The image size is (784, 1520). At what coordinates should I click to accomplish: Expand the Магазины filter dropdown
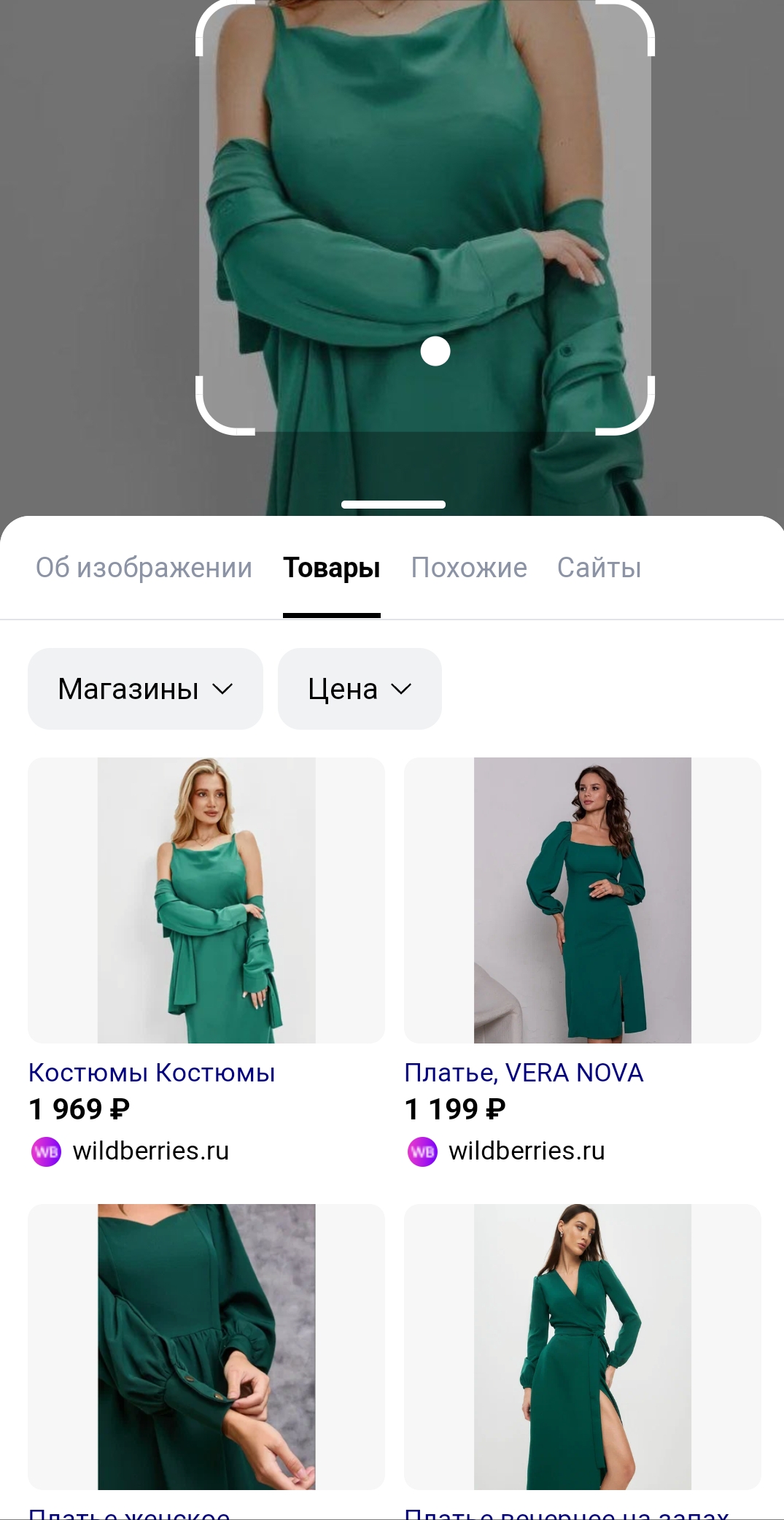145,689
